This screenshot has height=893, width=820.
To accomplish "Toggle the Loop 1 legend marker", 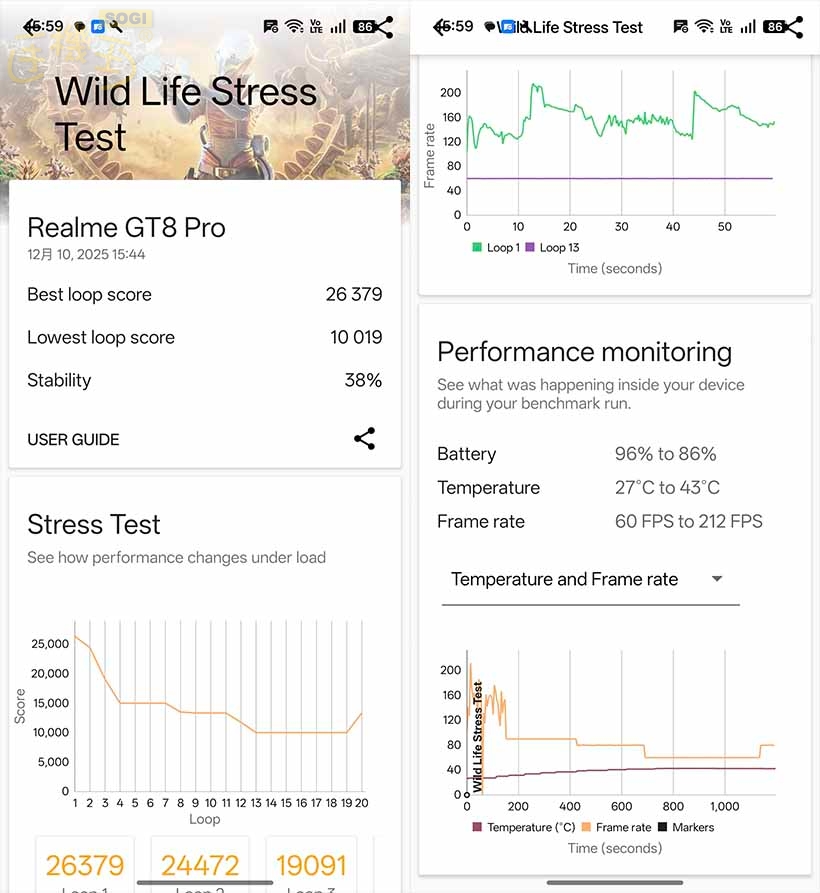I will pos(503,247).
